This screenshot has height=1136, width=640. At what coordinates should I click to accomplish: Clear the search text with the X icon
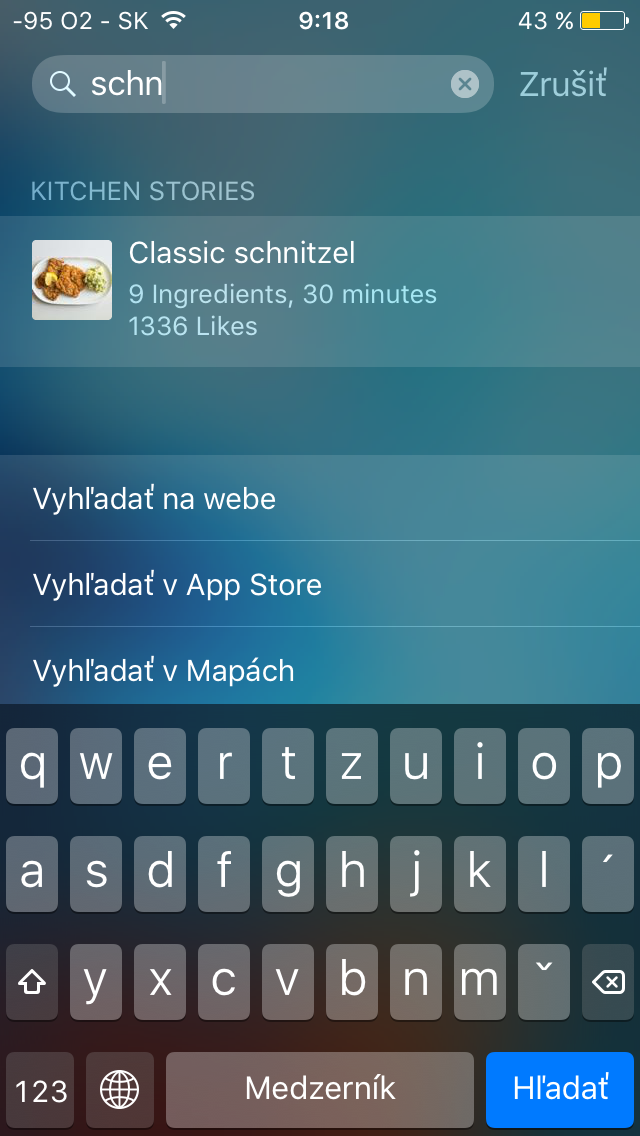[x=464, y=84]
